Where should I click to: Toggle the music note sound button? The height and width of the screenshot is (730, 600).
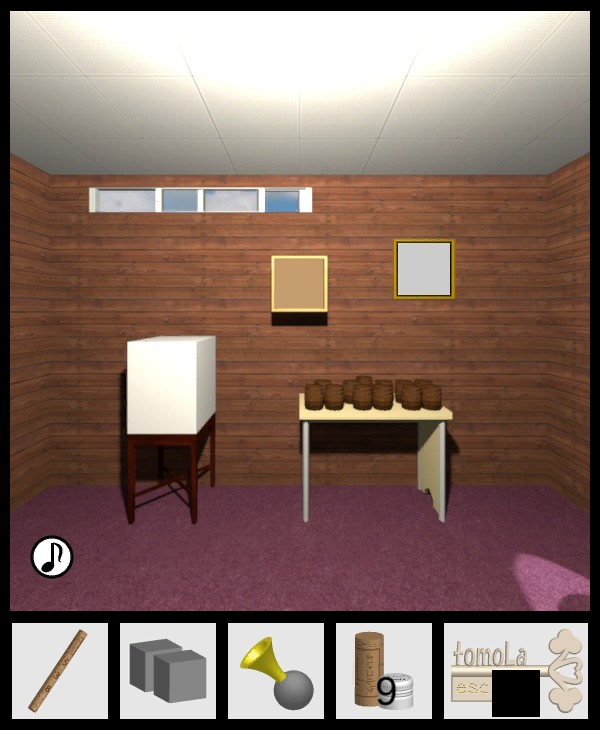click(x=52, y=557)
